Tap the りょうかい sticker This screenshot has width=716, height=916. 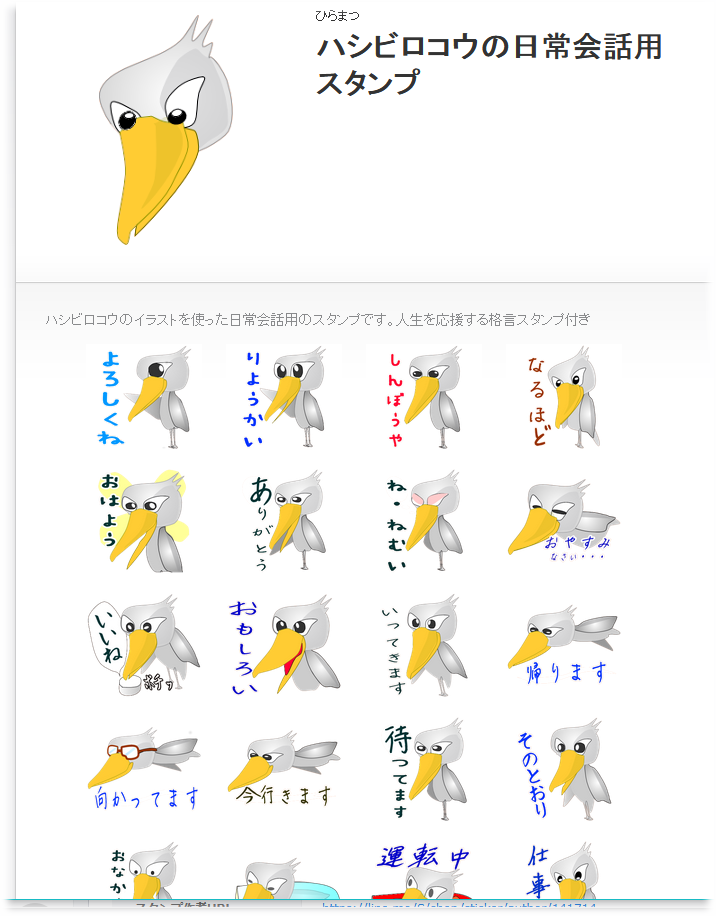coord(284,397)
